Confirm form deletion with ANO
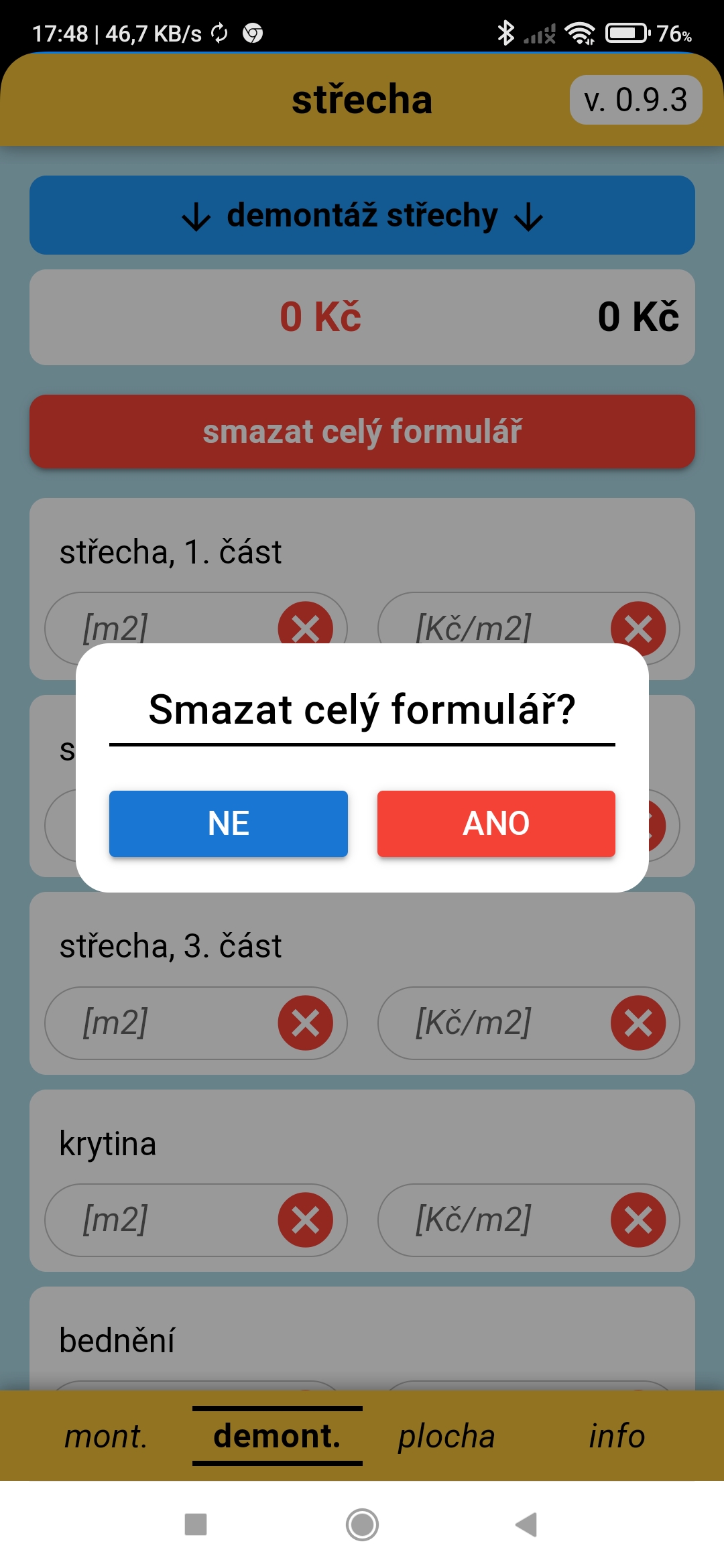 [496, 824]
